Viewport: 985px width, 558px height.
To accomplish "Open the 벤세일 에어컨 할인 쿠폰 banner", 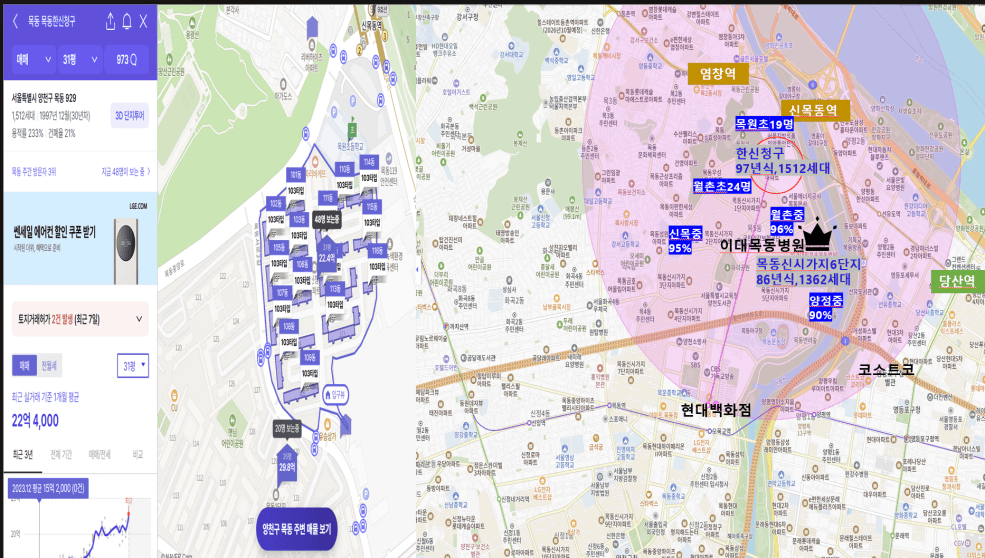I will pos(80,239).
